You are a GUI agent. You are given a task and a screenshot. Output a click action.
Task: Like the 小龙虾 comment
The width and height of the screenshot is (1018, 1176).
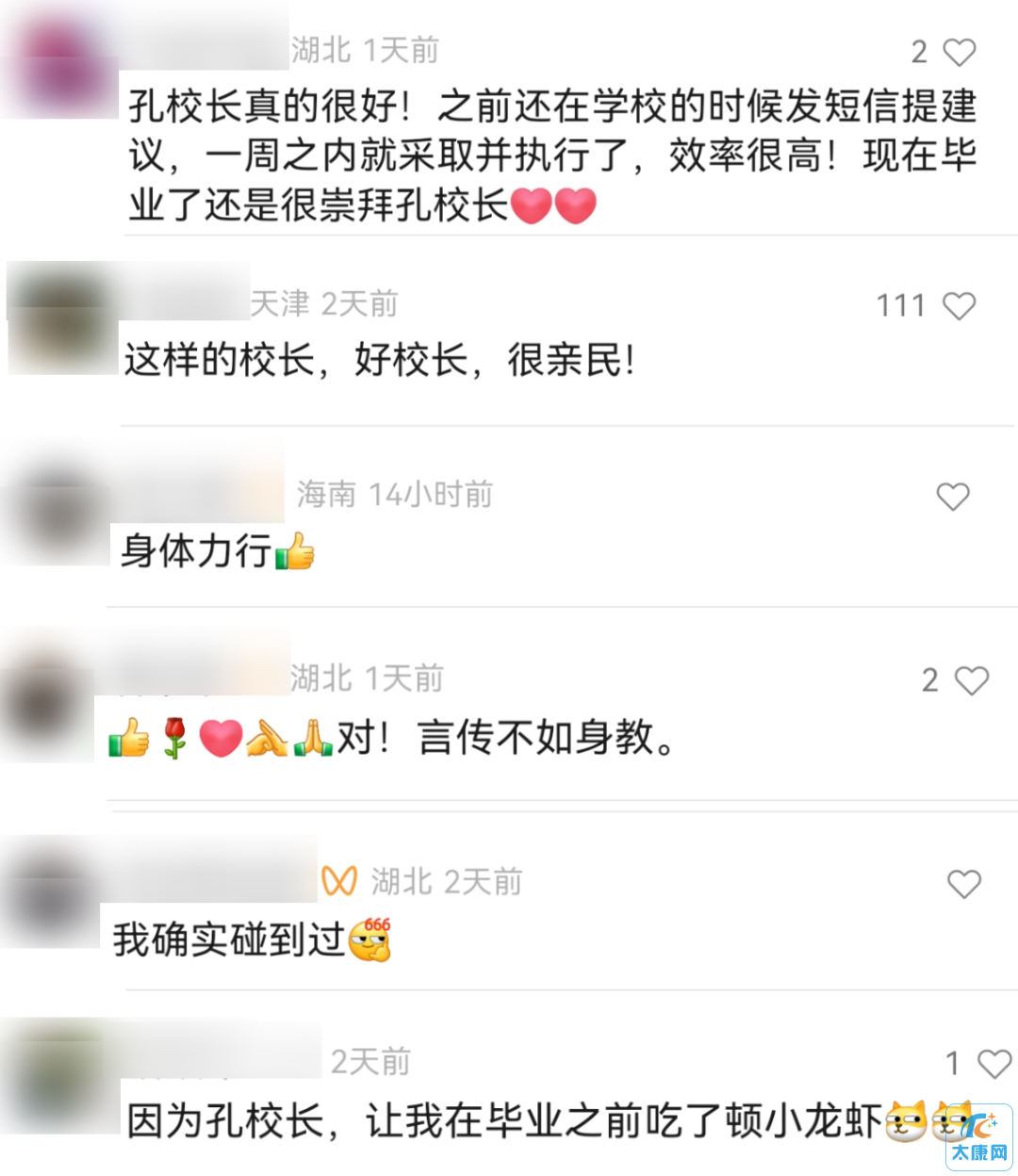(x=994, y=1064)
